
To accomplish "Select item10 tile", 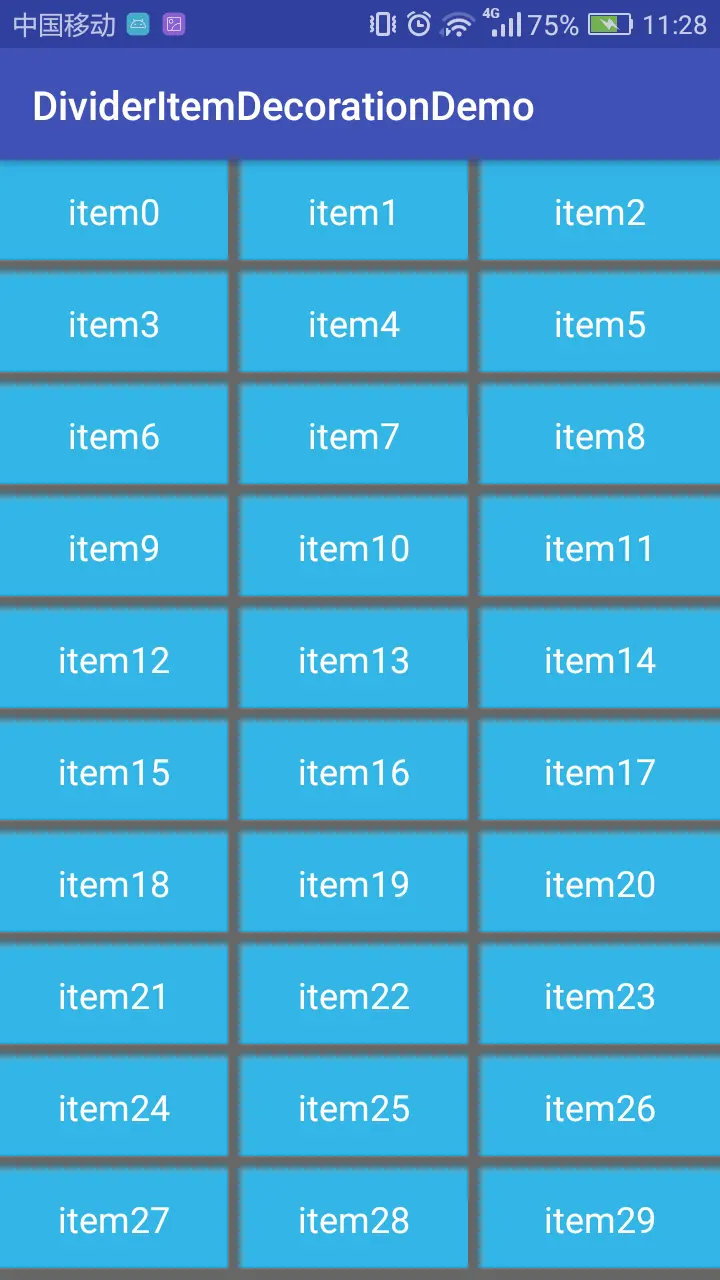I will (x=353, y=548).
